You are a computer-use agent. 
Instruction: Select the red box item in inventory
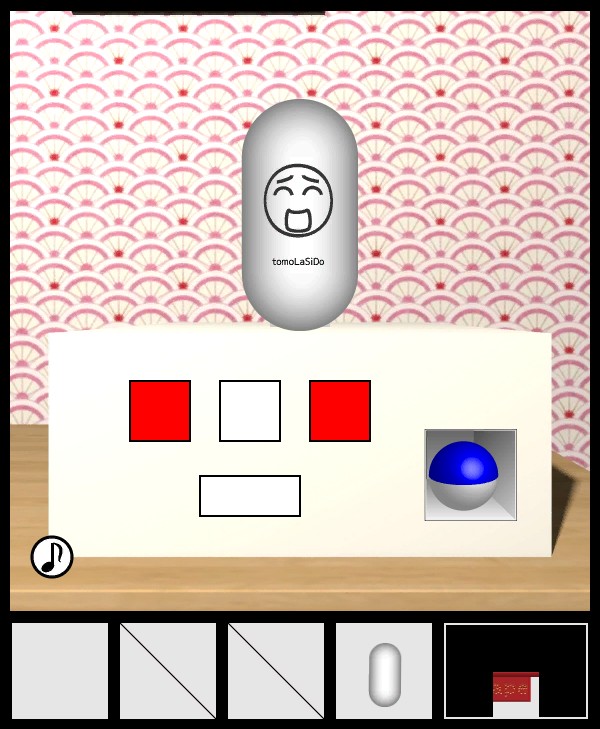(x=516, y=691)
